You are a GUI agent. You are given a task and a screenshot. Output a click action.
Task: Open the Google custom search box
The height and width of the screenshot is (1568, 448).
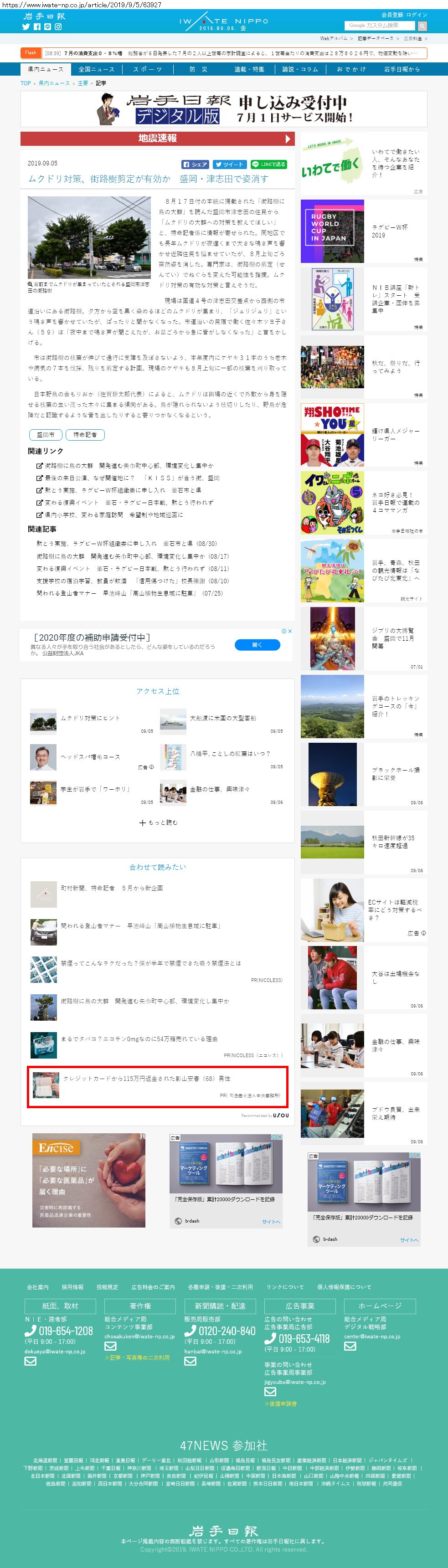click(379, 26)
